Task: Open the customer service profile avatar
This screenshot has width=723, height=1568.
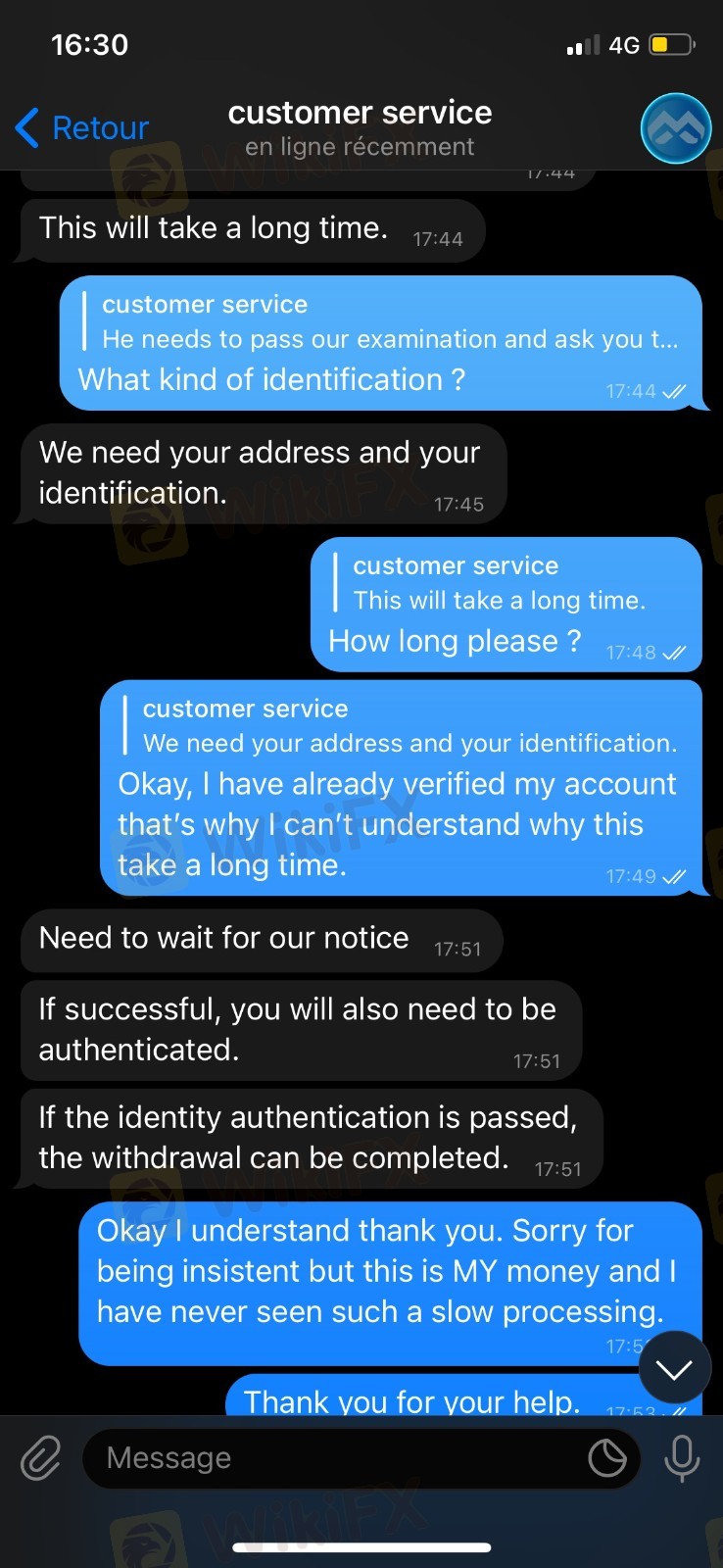Action: coord(675,128)
